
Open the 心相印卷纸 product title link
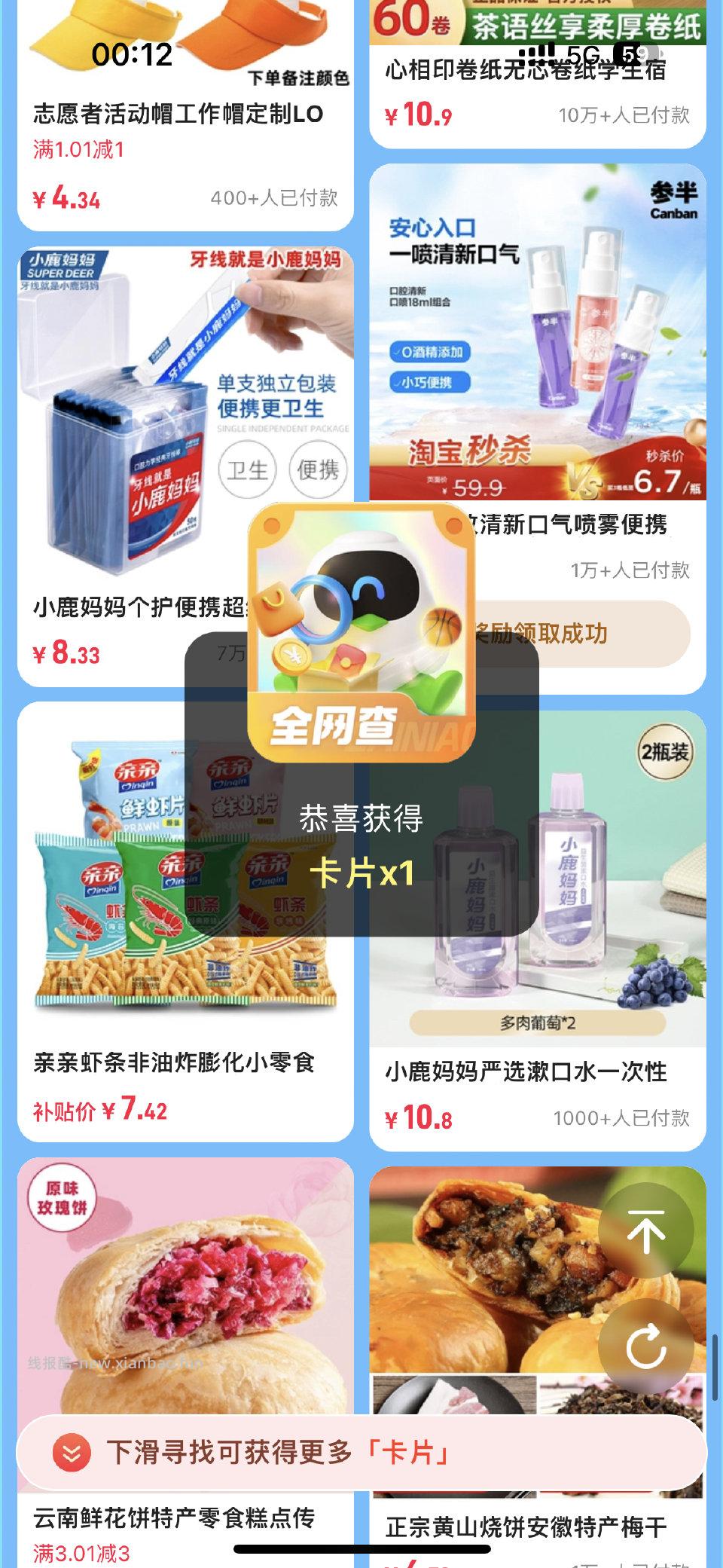coord(527,72)
